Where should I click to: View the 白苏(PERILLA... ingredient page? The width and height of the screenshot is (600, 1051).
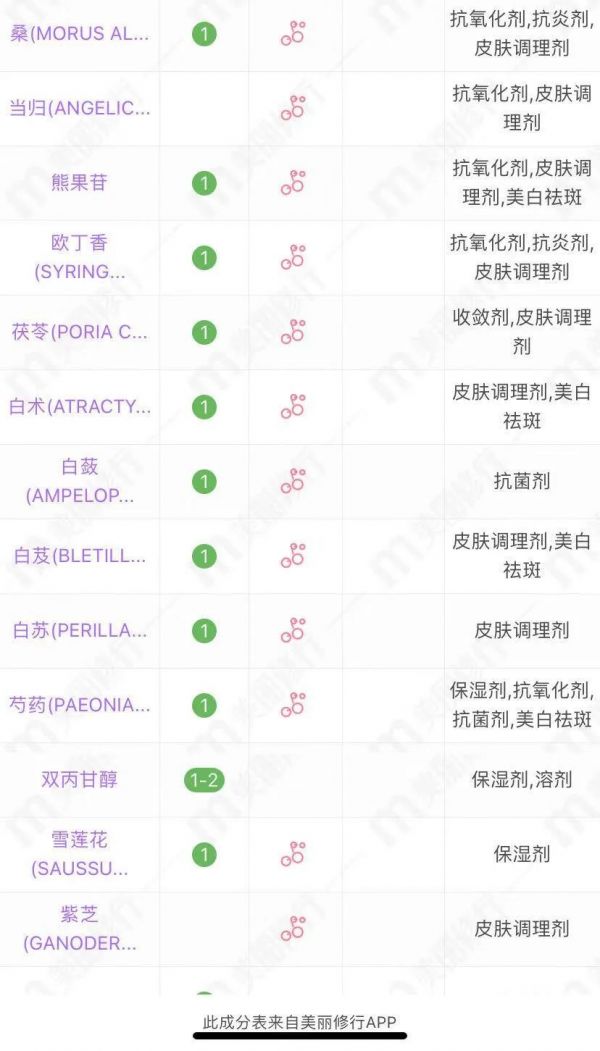[x=80, y=630]
